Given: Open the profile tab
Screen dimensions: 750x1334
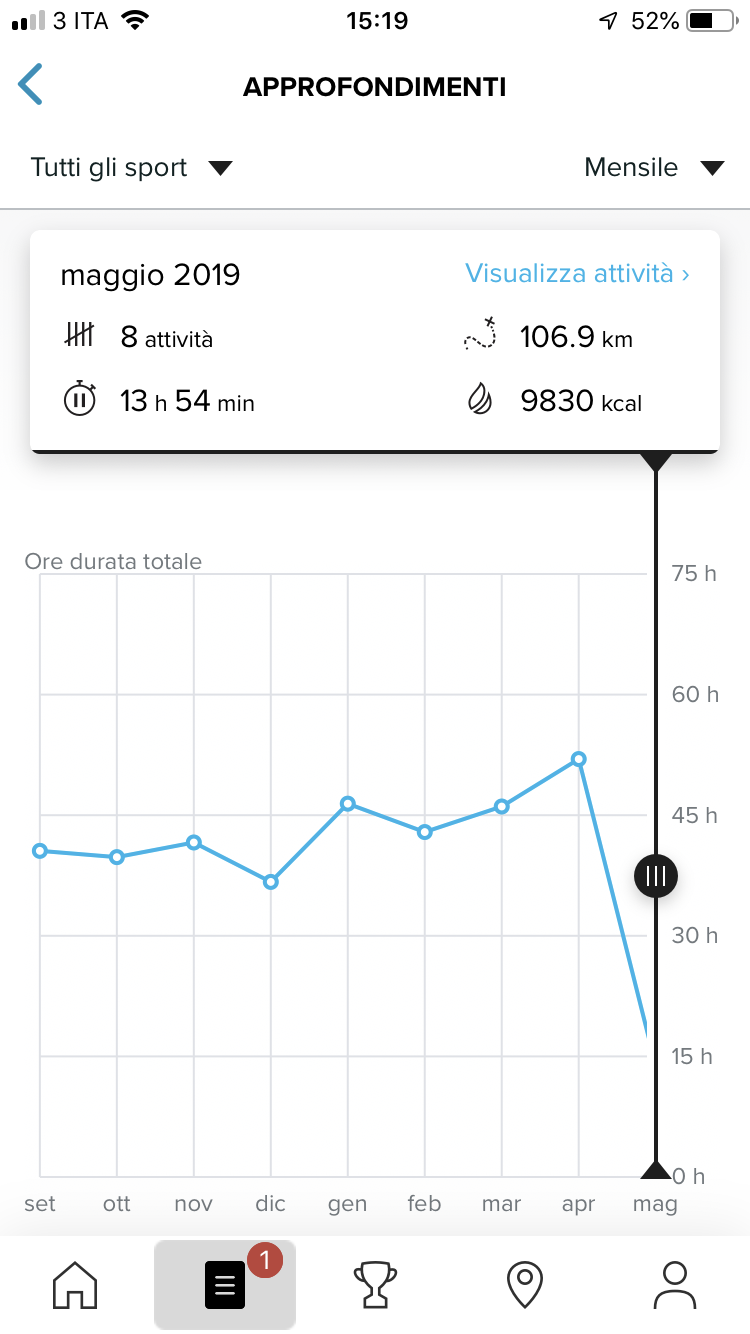Looking at the screenshot, I should point(675,1284).
